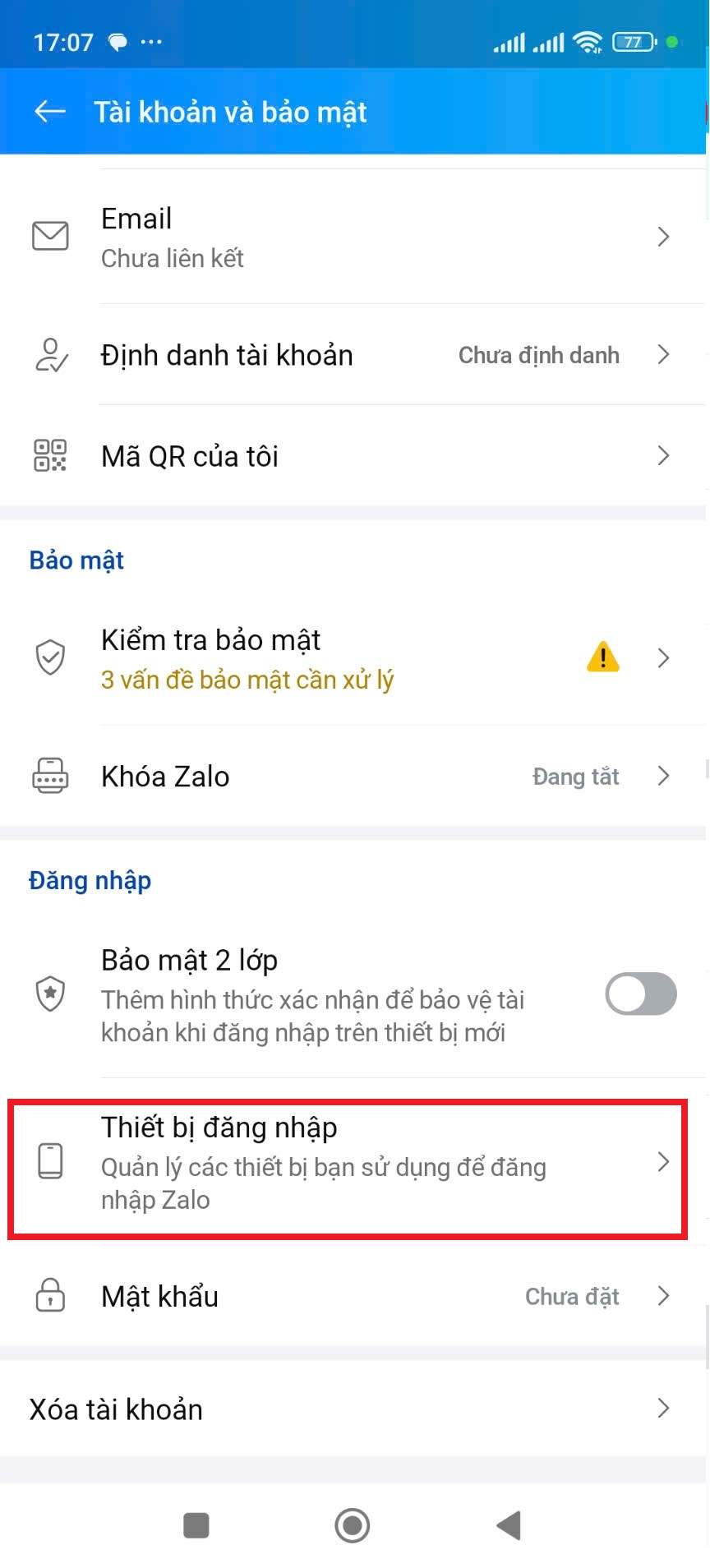The image size is (710, 1568).
Task: Select the shield-star icon for Bảo mật 2 lớp
Action: coord(49,994)
